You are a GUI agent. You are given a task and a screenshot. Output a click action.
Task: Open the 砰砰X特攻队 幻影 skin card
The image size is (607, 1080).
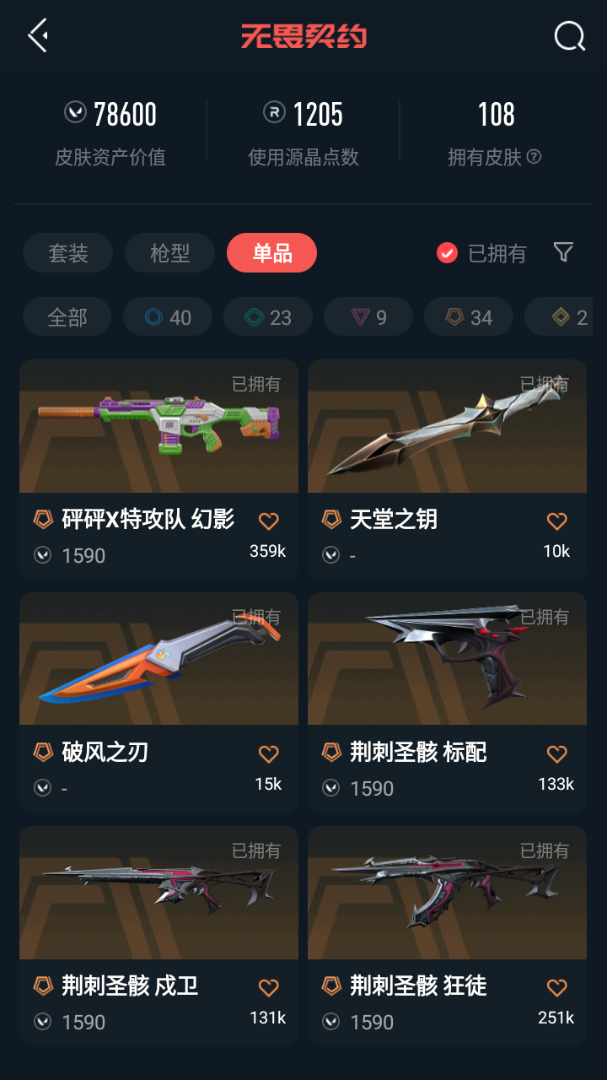tap(158, 468)
